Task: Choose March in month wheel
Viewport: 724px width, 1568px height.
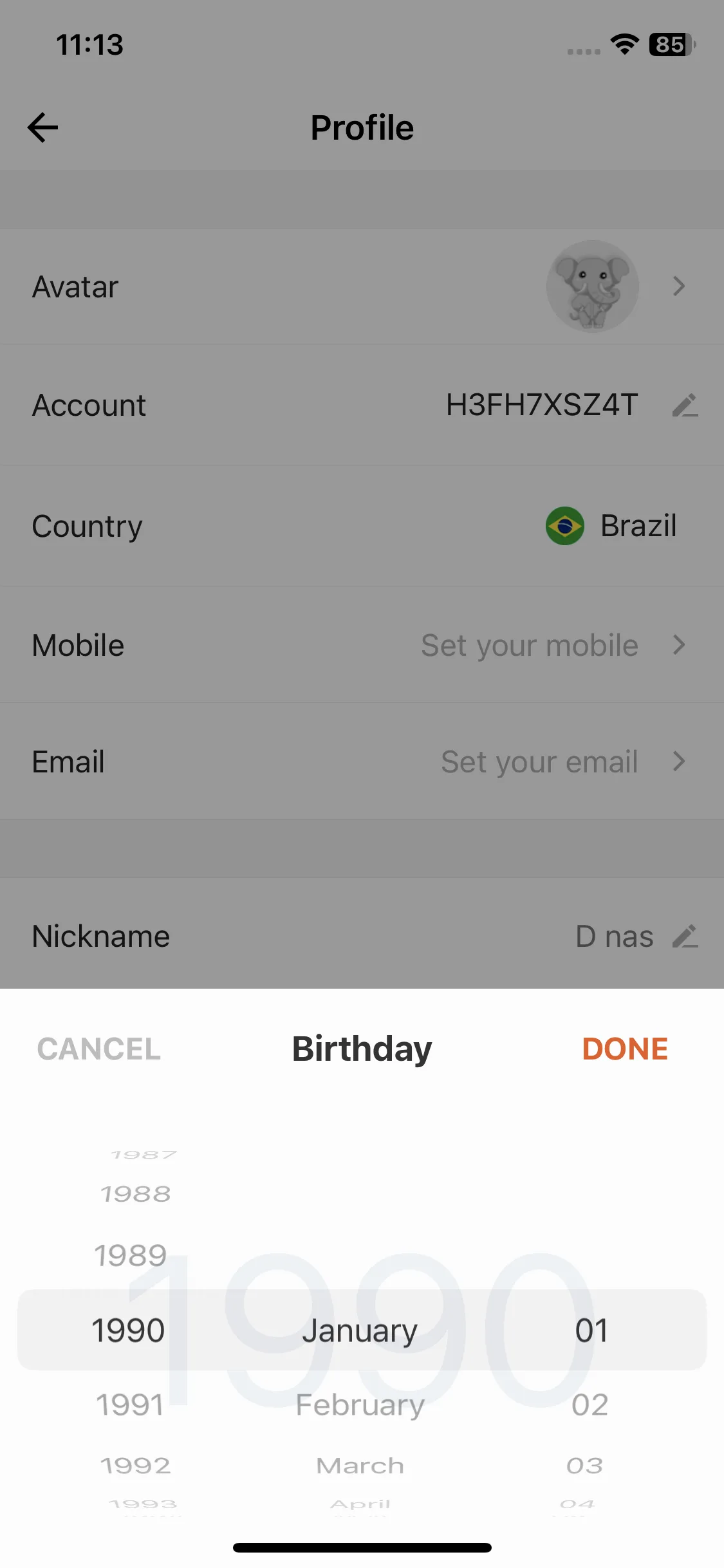Action: coord(360,1466)
